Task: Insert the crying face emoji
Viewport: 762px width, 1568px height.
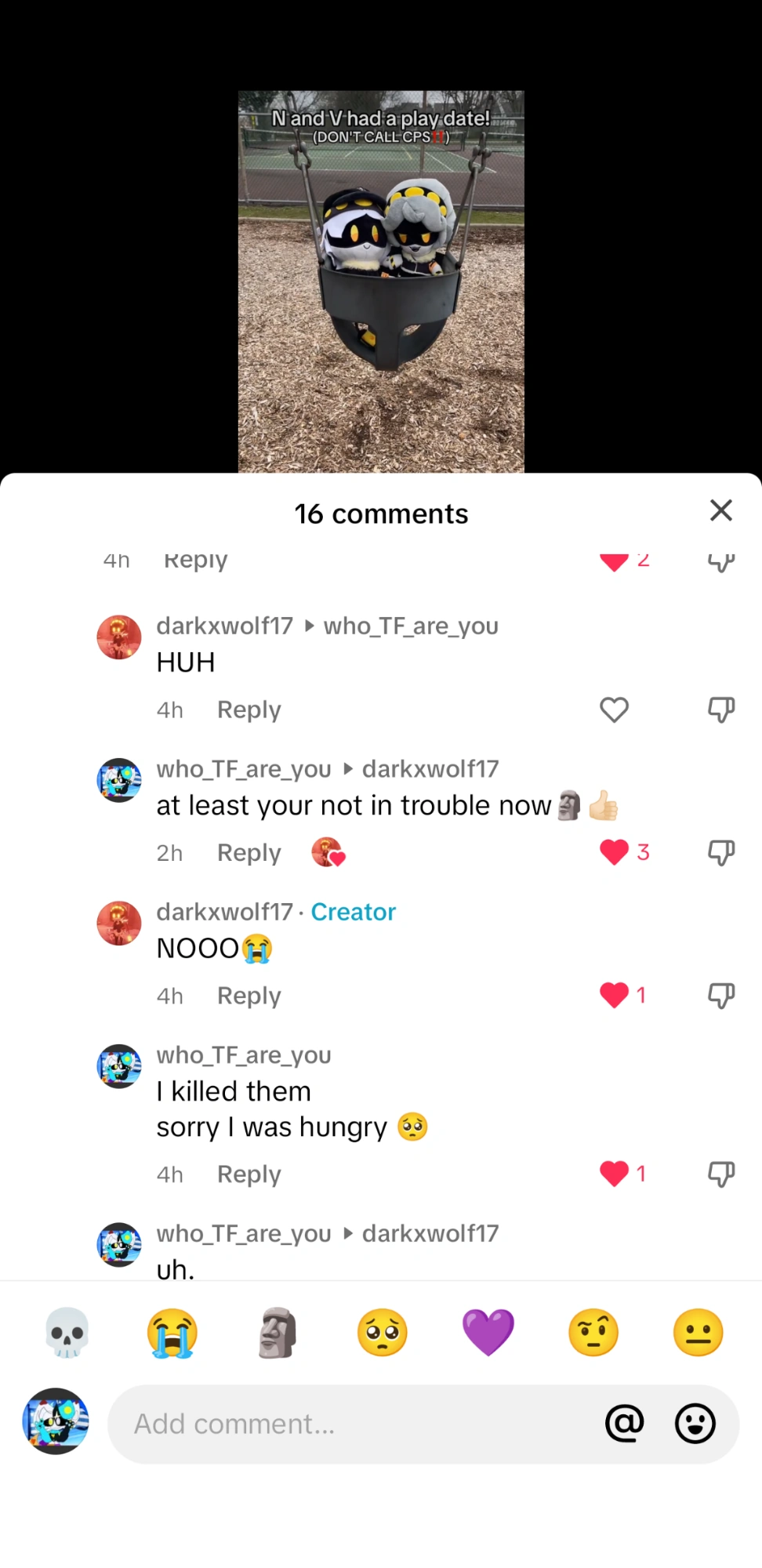Action: click(x=172, y=1332)
